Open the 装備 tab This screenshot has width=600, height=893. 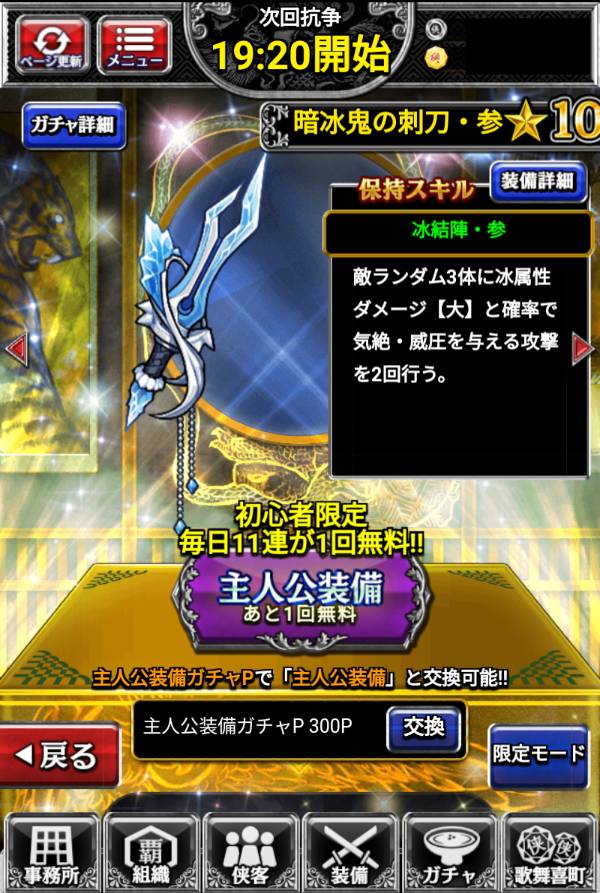[x=350, y=851]
